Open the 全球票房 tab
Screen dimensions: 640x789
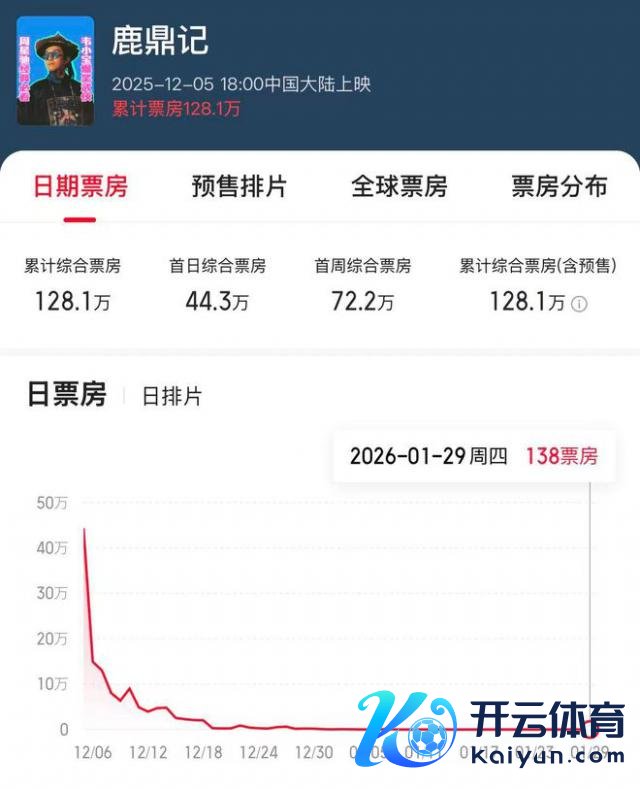pyautogui.click(x=399, y=186)
